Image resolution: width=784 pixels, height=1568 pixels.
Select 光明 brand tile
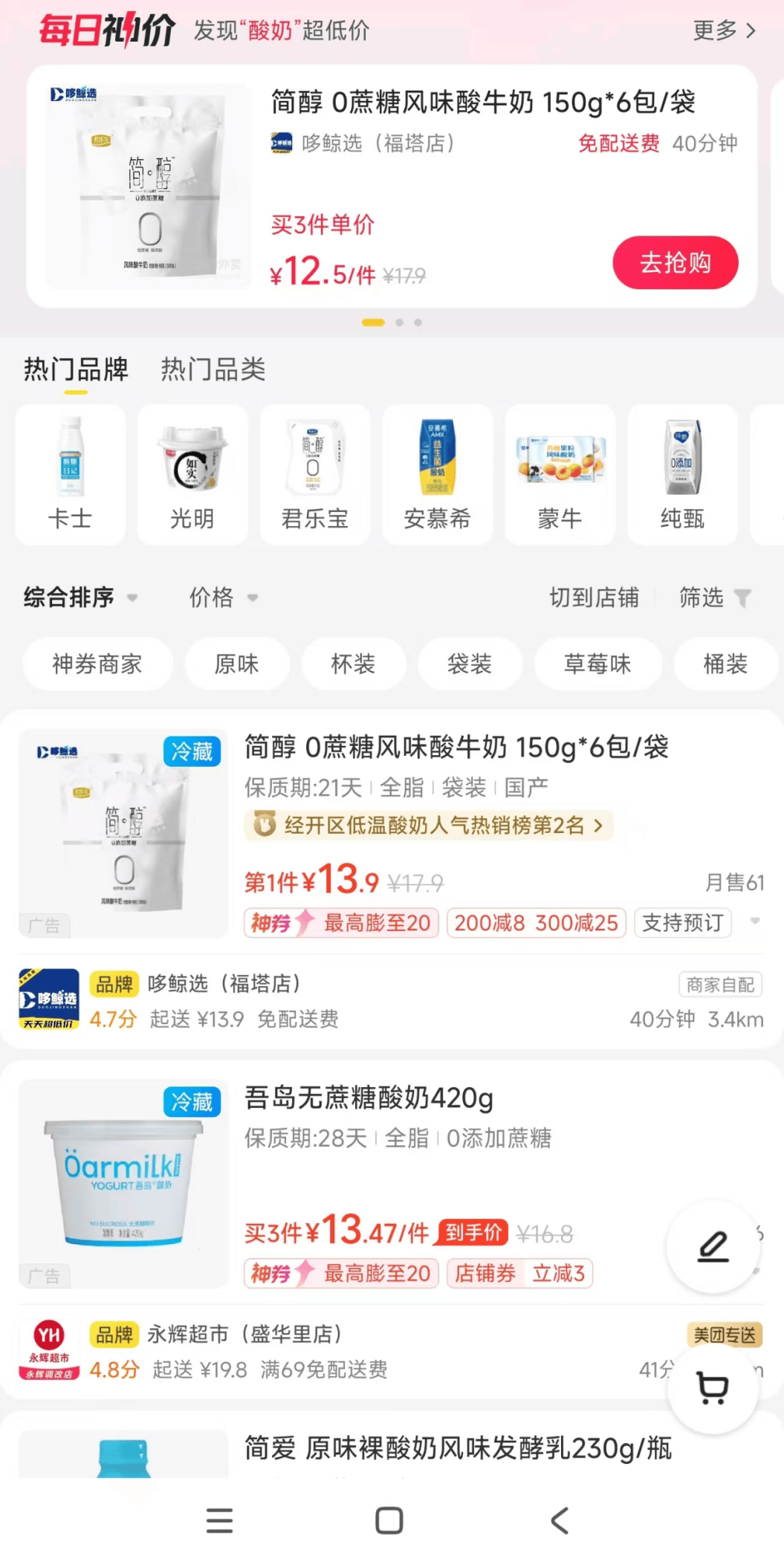pos(192,475)
